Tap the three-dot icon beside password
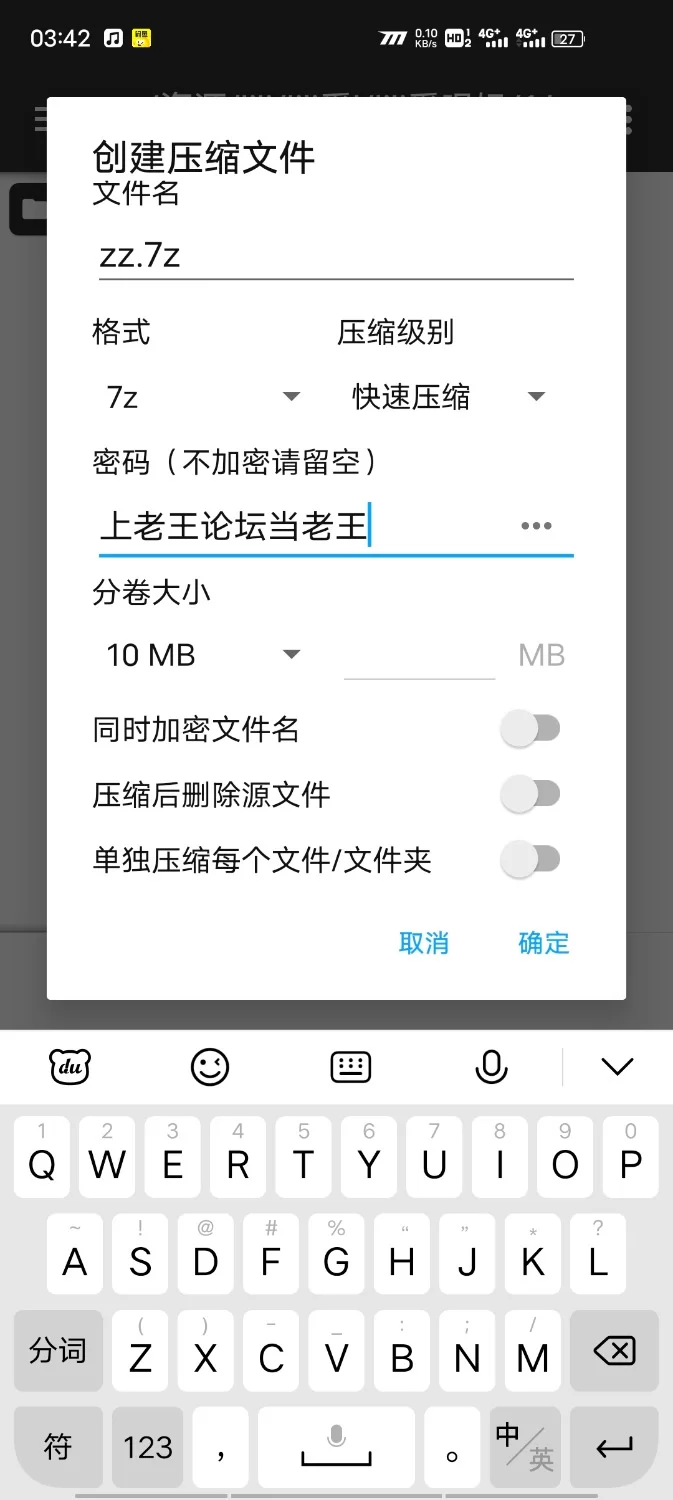This screenshot has height=1500, width=673. tap(536, 526)
